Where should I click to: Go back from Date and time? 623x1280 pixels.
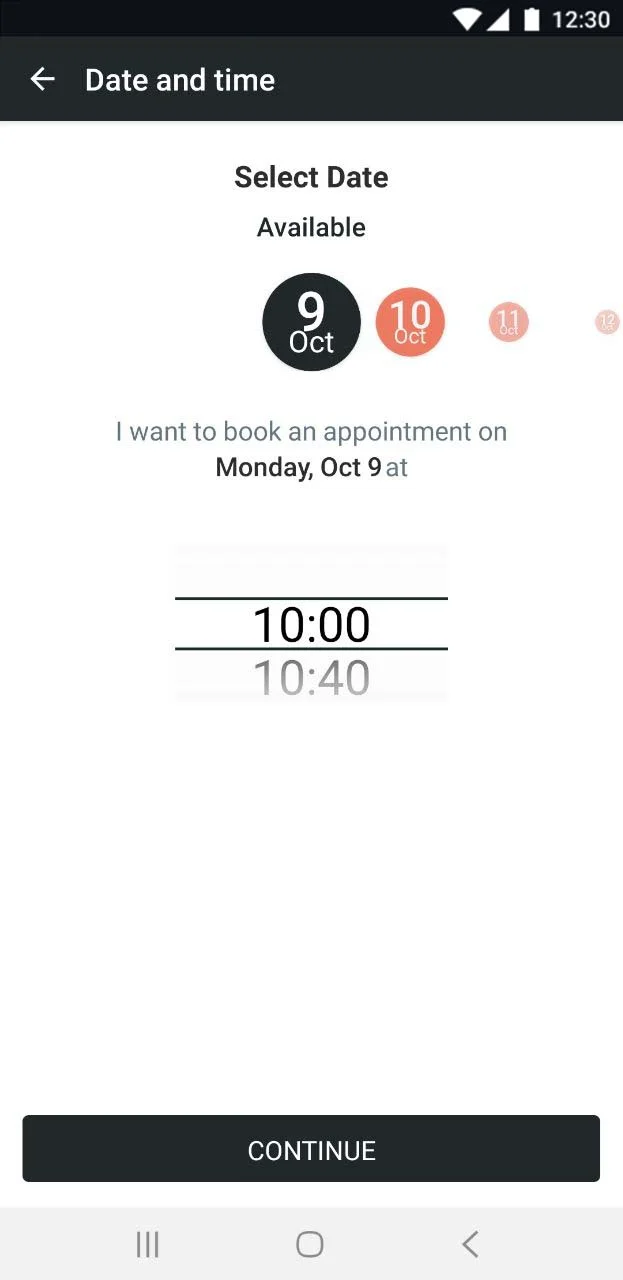click(x=42, y=80)
